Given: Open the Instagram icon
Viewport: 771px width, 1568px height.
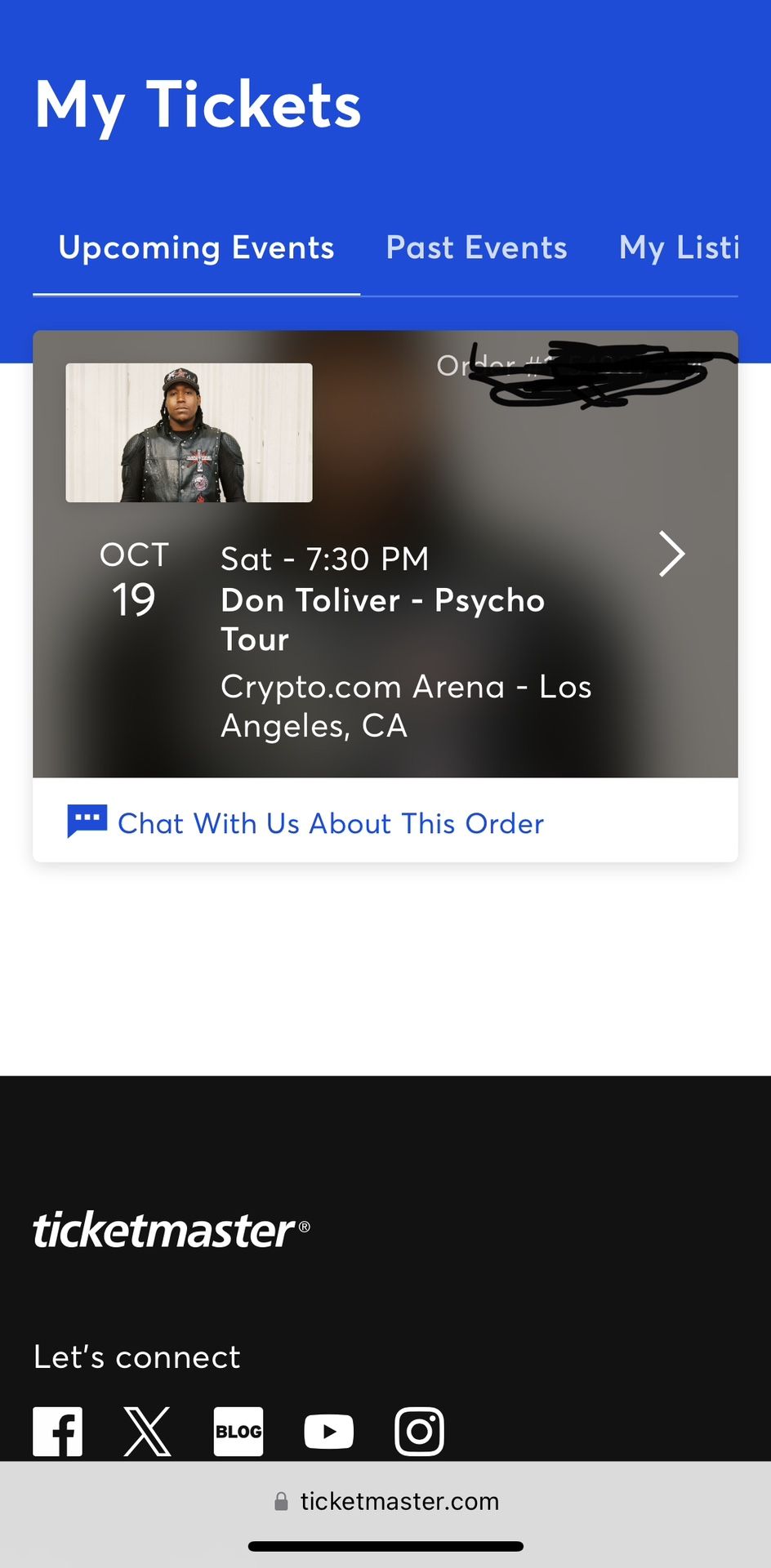Looking at the screenshot, I should click(420, 1431).
